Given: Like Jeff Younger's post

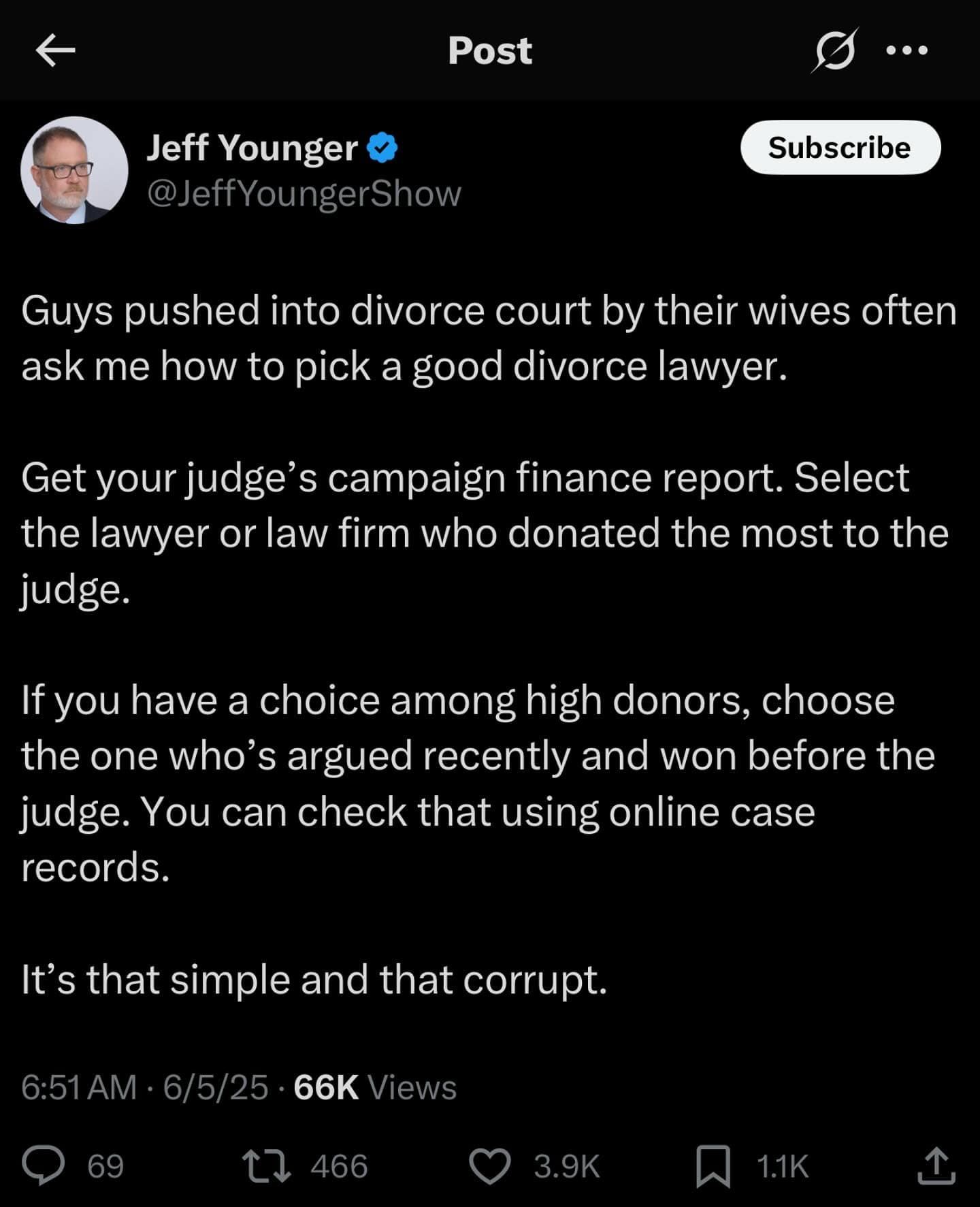Looking at the screenshot, I should click(x=491, y=1165).
